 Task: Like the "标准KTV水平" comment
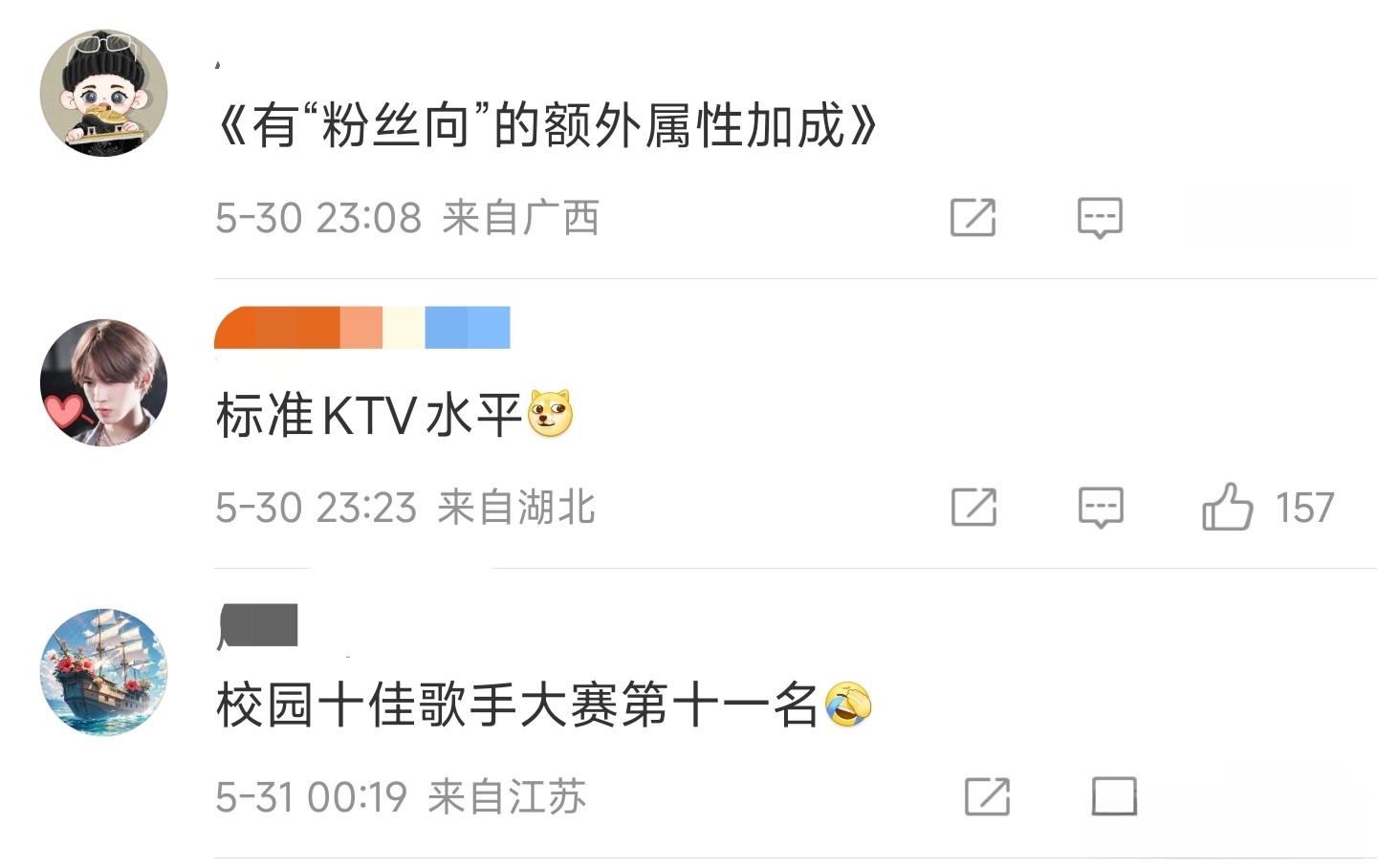pos(1228,507)
